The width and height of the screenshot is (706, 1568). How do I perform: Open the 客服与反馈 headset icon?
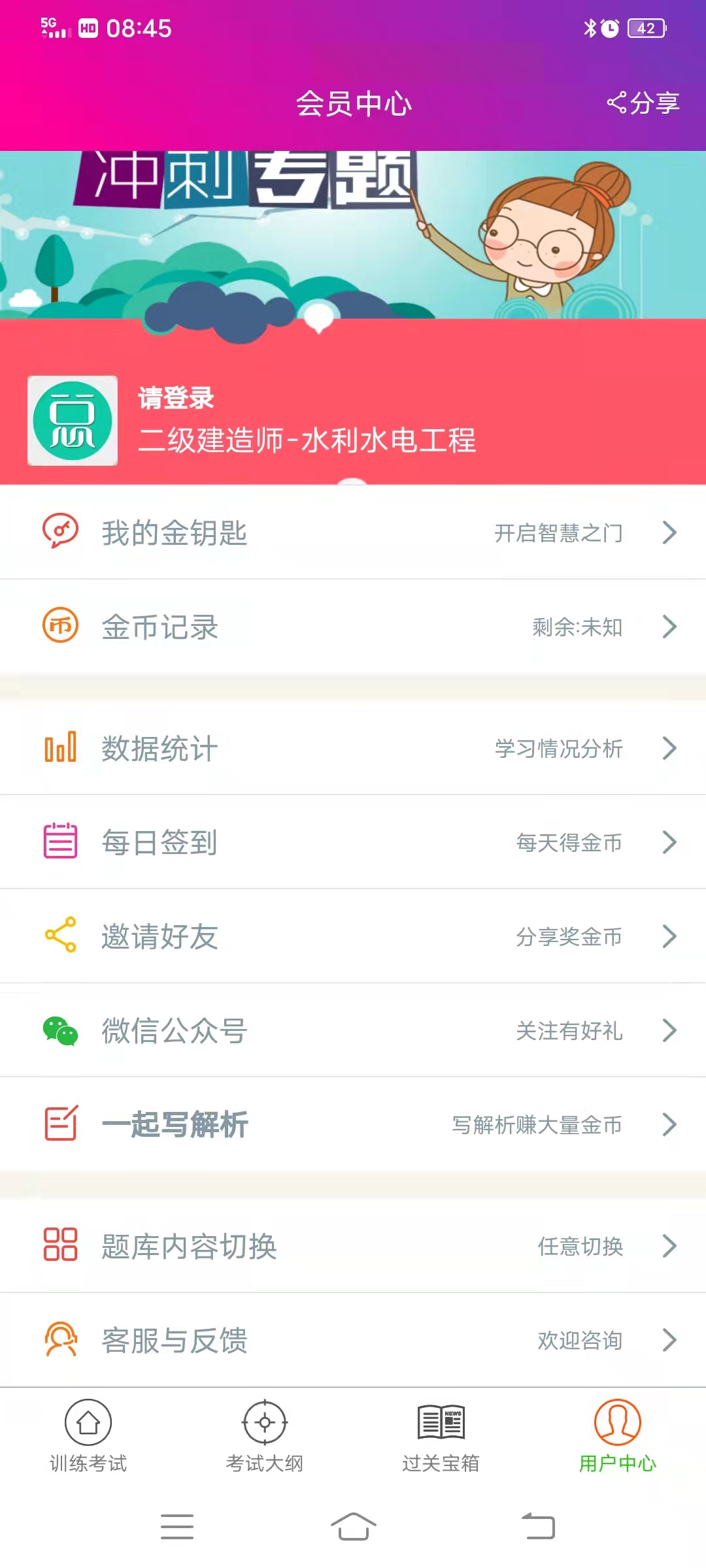click(59, 1341)
